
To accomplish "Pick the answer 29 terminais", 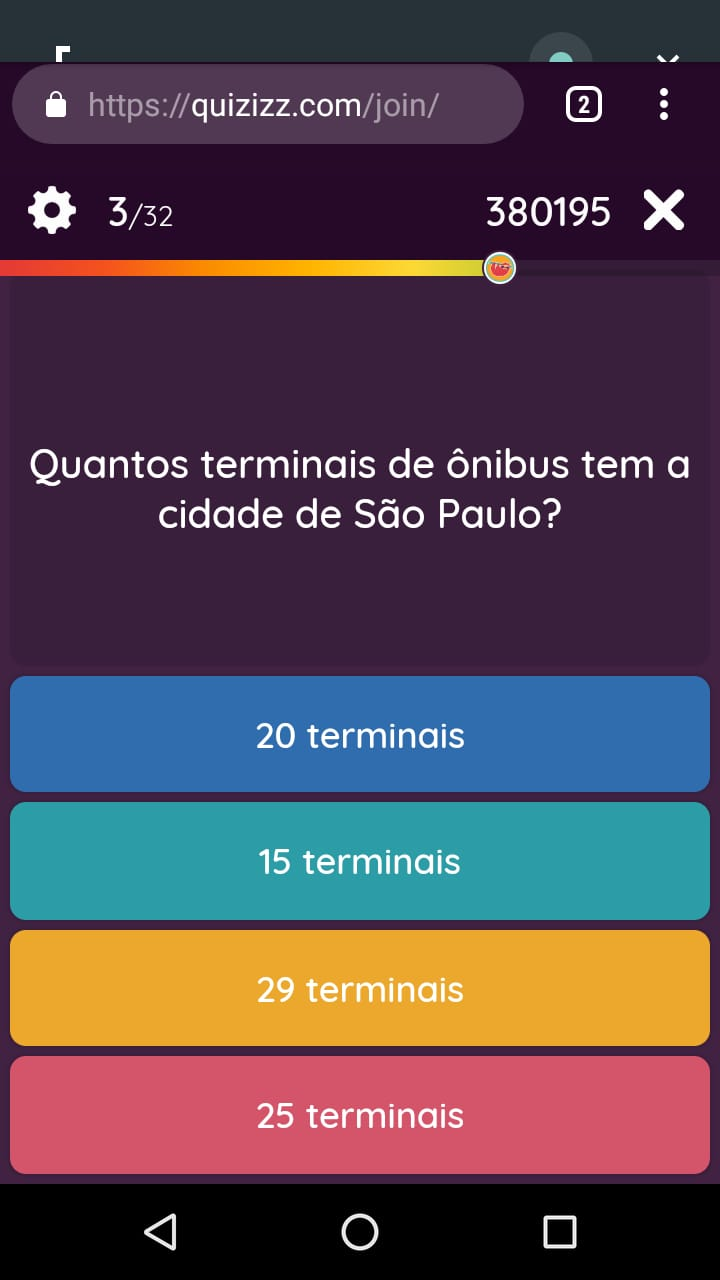I will (x=360, y=988).
